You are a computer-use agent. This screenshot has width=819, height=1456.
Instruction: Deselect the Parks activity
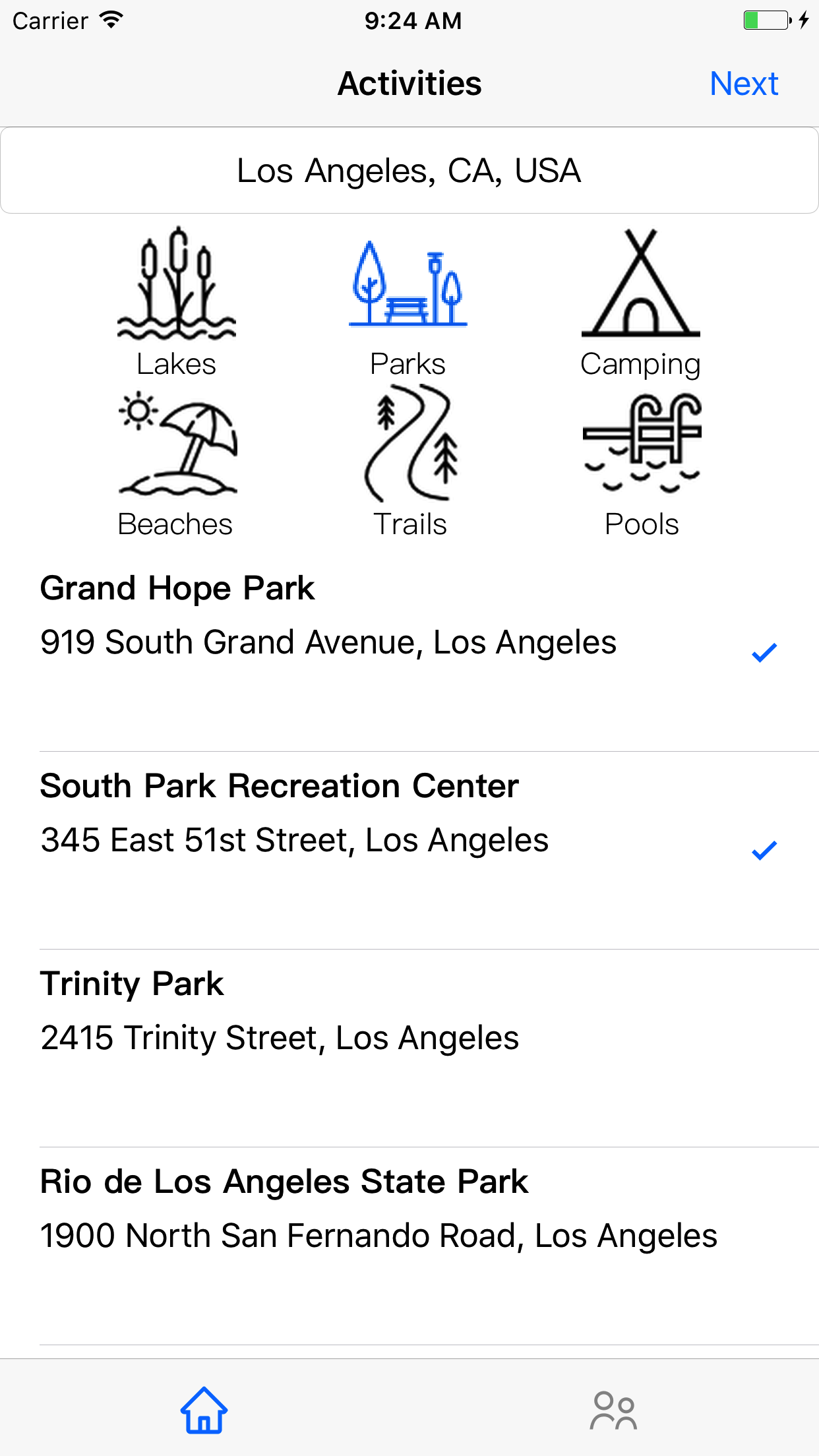408,303
